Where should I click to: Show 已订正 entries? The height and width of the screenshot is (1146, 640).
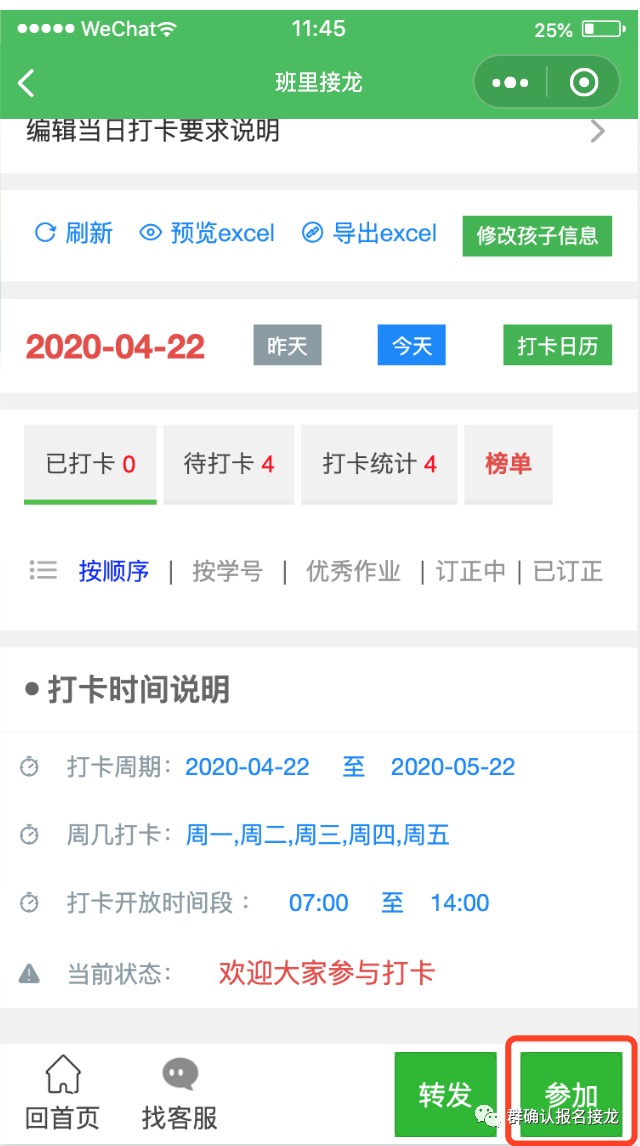(568, 572)
